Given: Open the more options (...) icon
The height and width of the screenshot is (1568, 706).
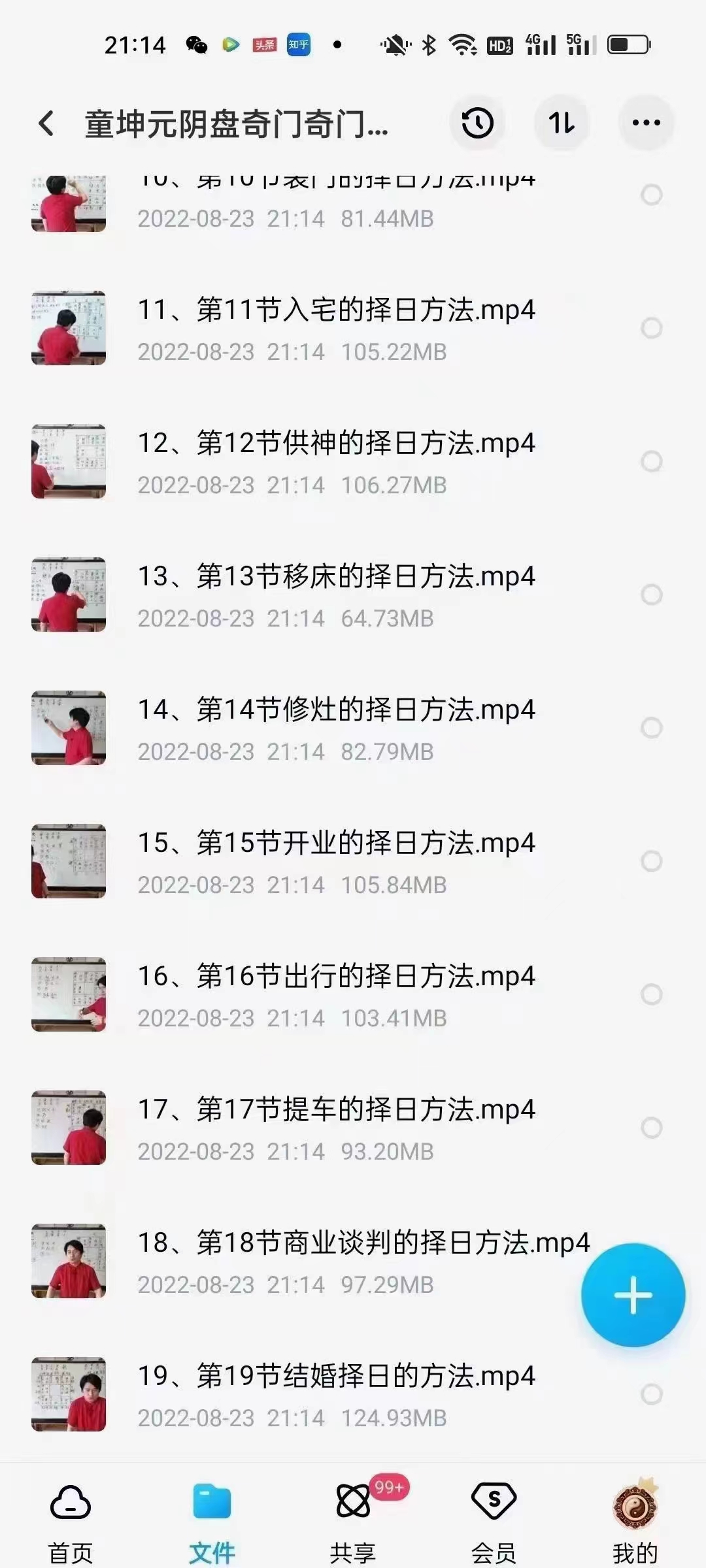Looking at the screenshot, I should tap(646, 122).
